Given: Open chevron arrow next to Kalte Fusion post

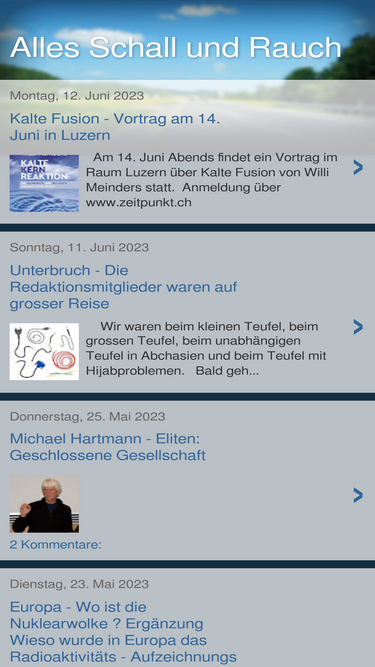Looking at the screenshot, I should click(358, 168).
